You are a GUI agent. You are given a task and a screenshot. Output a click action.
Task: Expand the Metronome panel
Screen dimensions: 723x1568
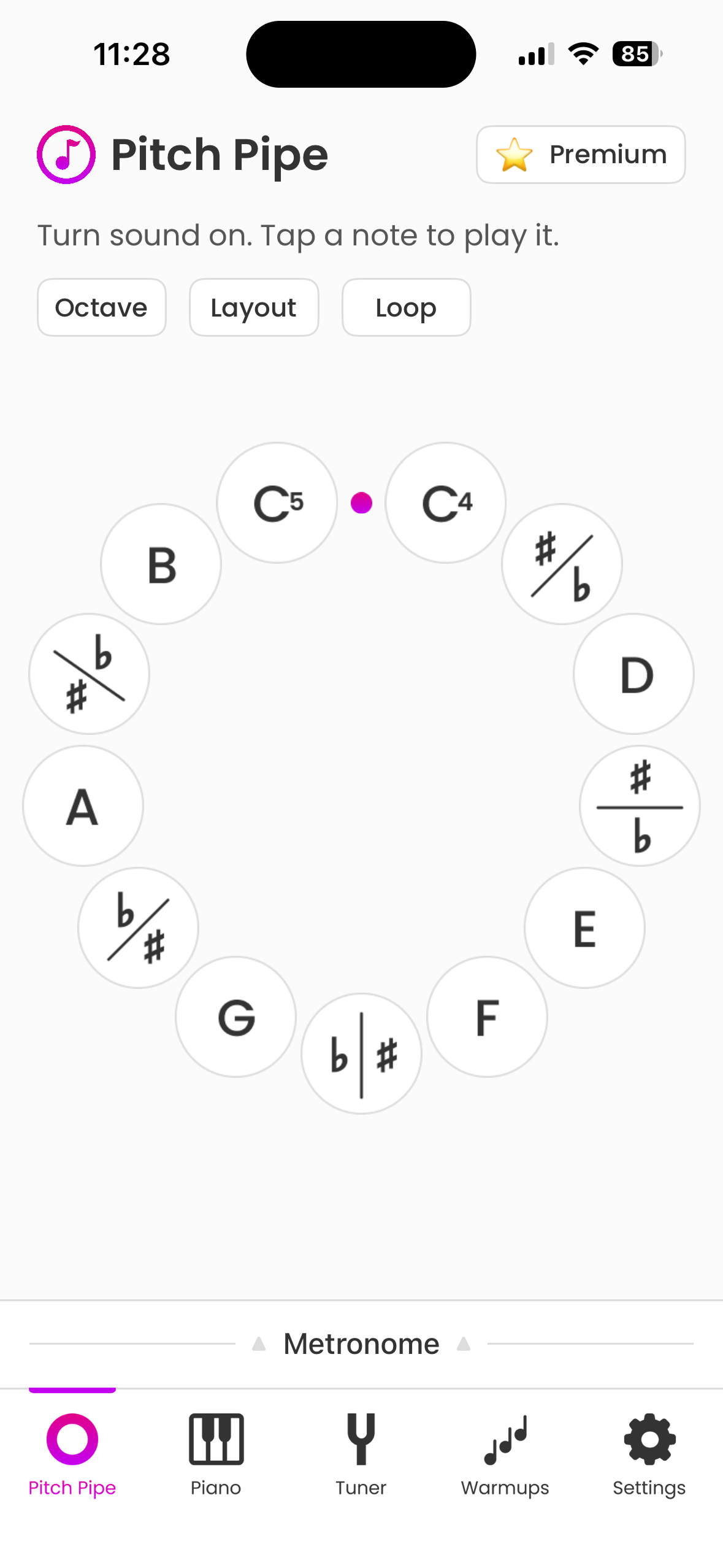click(x=361, y=1344)
